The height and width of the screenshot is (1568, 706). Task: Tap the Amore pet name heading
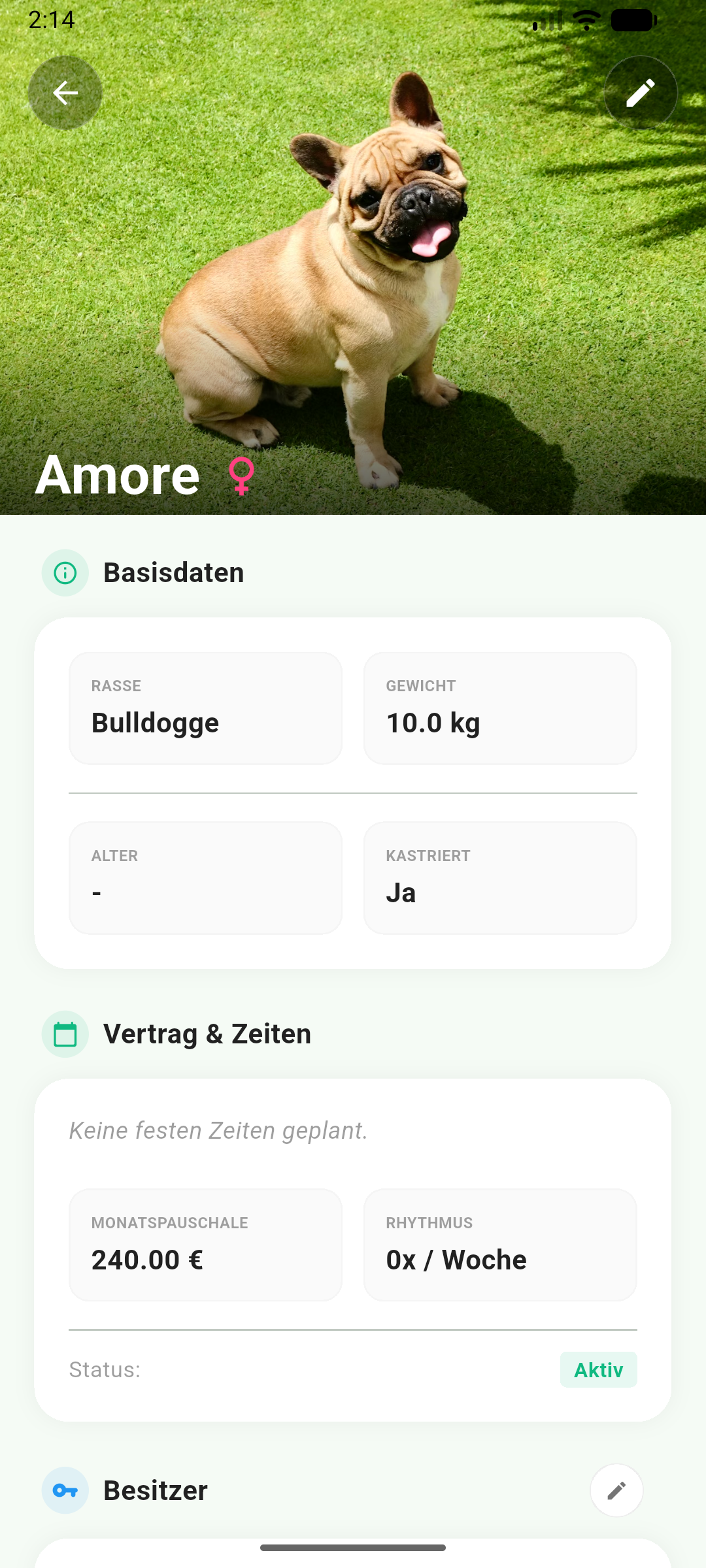click(x=118, y=475)
